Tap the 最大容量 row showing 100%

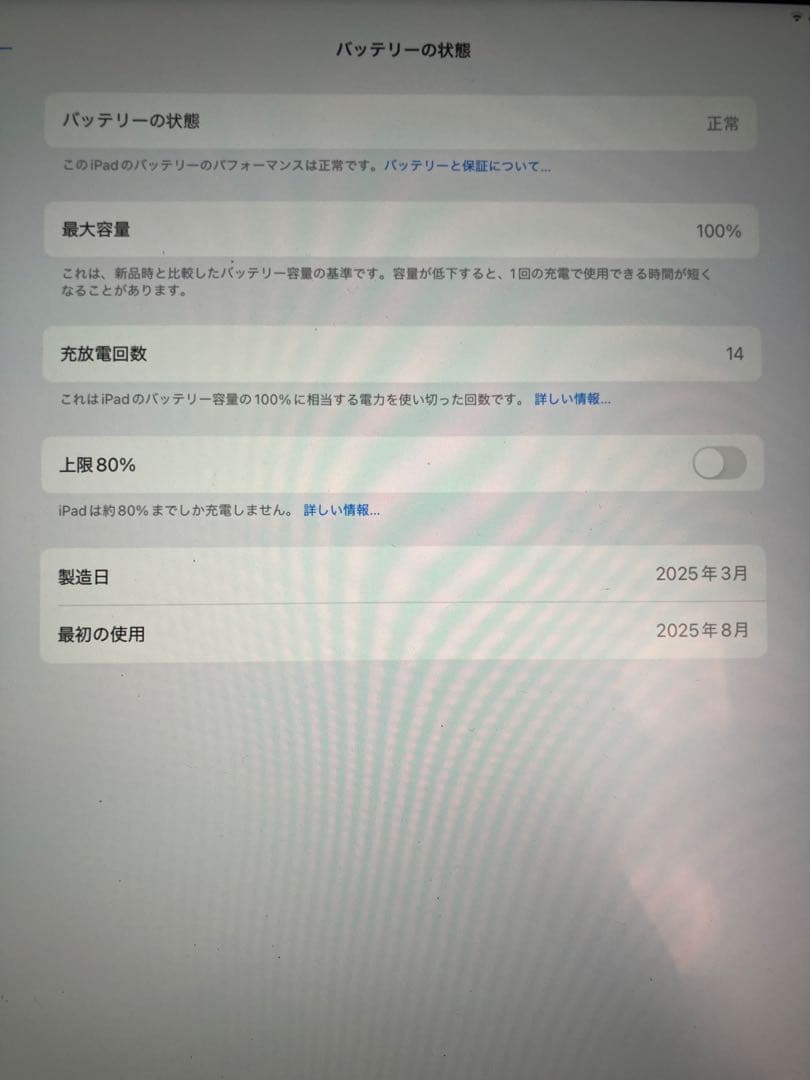(x=404, y=229)
